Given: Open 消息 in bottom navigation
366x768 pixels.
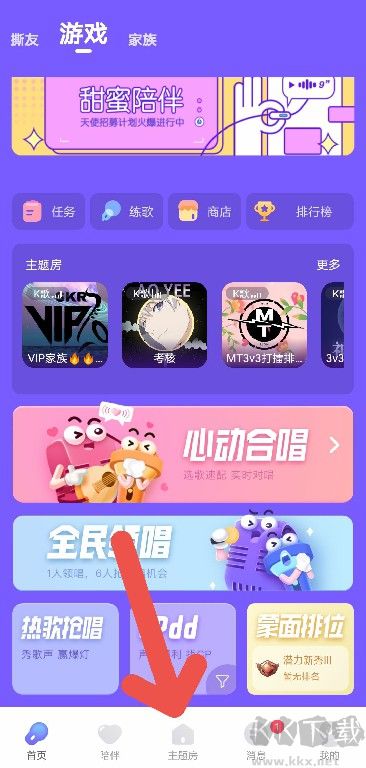Looking at the screenshot, I should (x=256, y=740).
